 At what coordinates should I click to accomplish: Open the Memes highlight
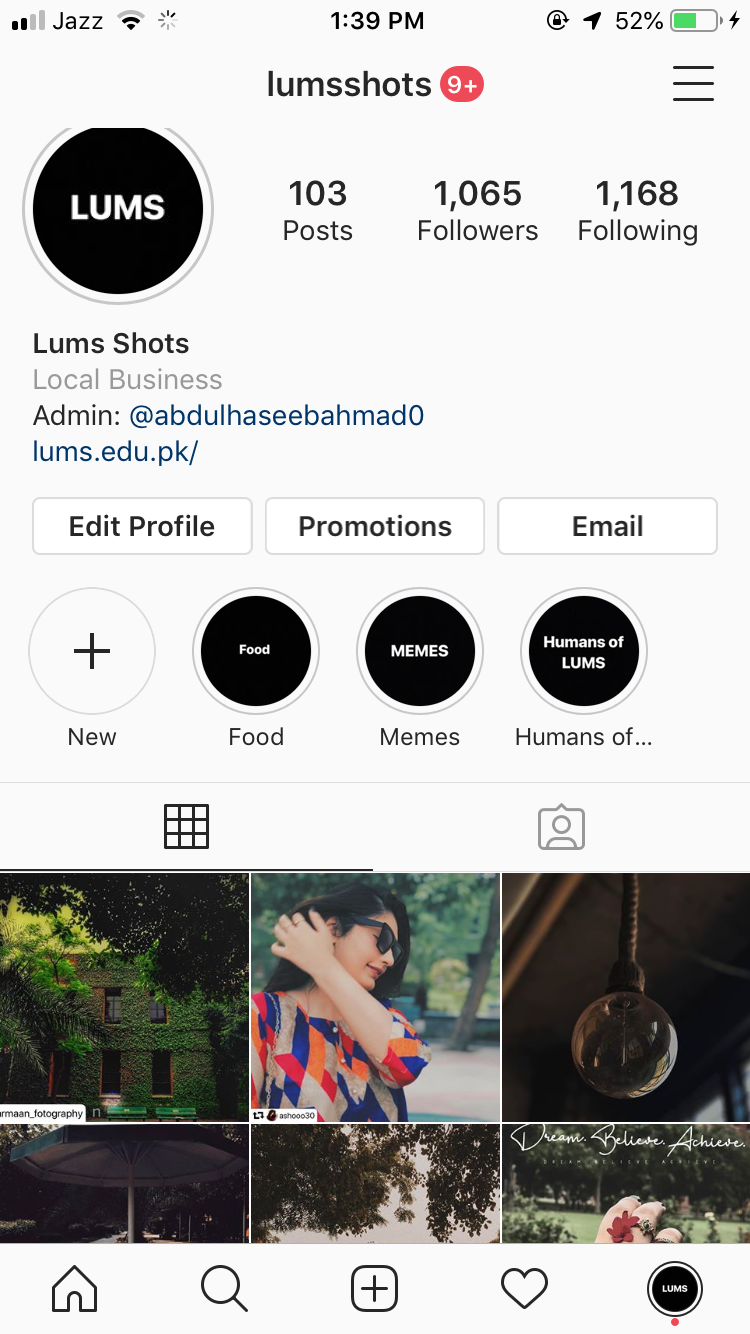[420, 651]
